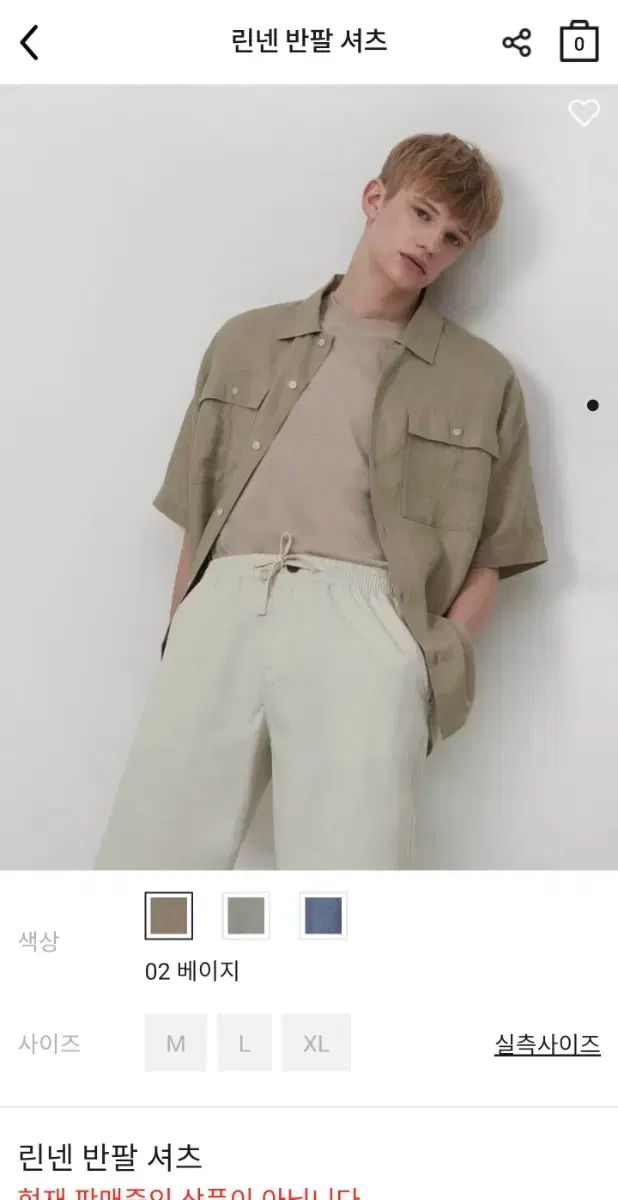Select size M
The image size is (618, 1200).
(x=176, y=1043)
